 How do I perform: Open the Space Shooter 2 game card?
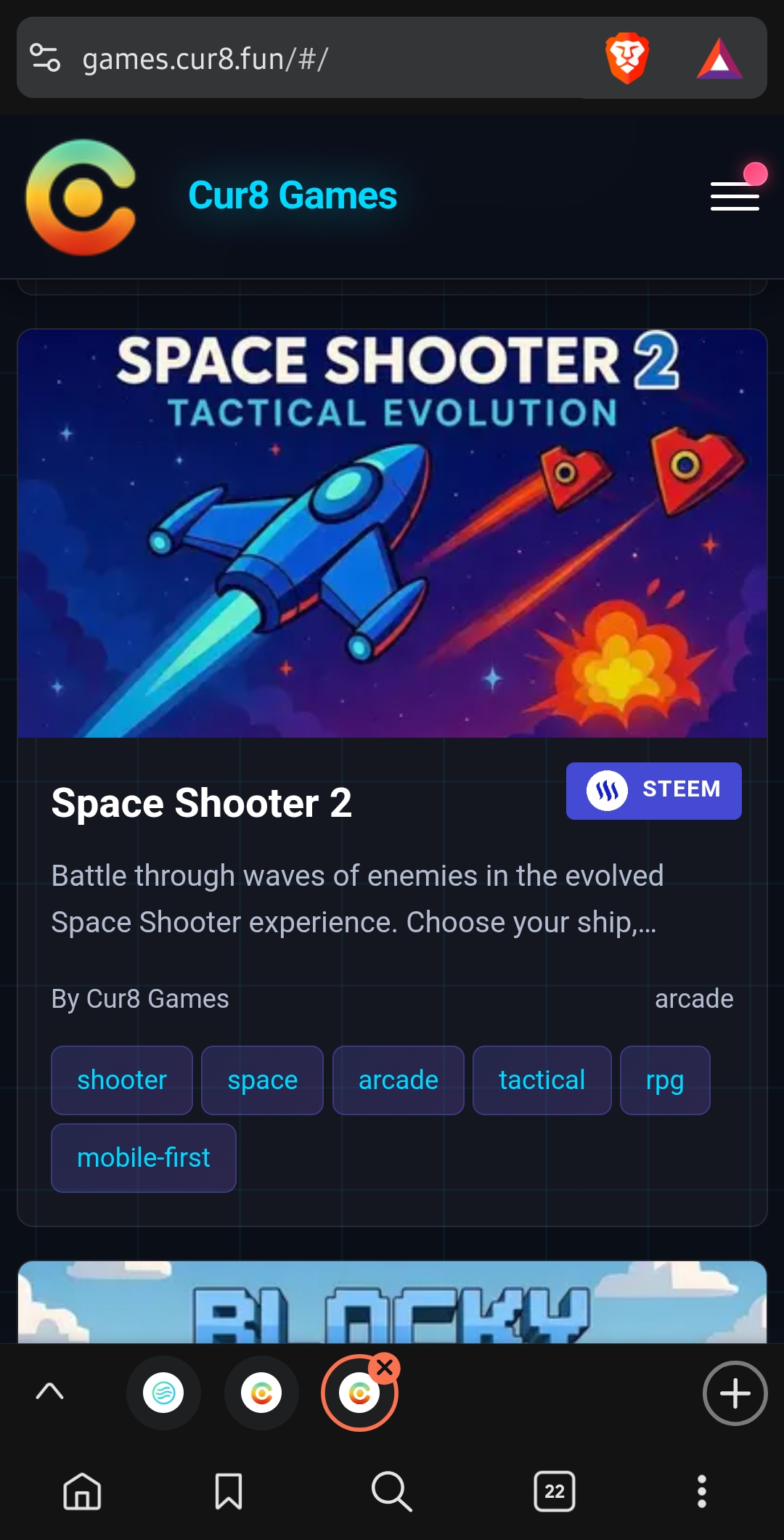(392, 534)
